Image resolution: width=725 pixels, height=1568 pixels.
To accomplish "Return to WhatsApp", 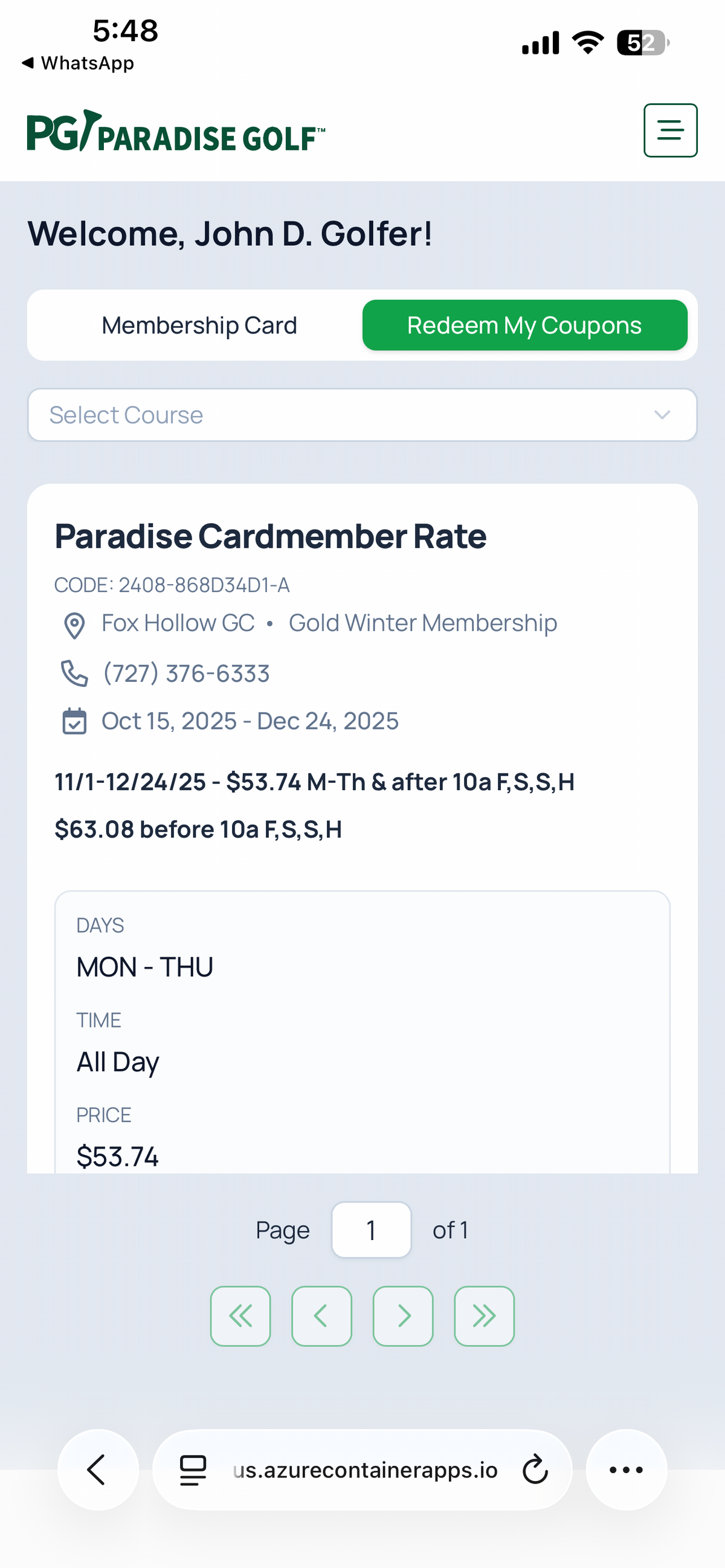I will point(78,63).
